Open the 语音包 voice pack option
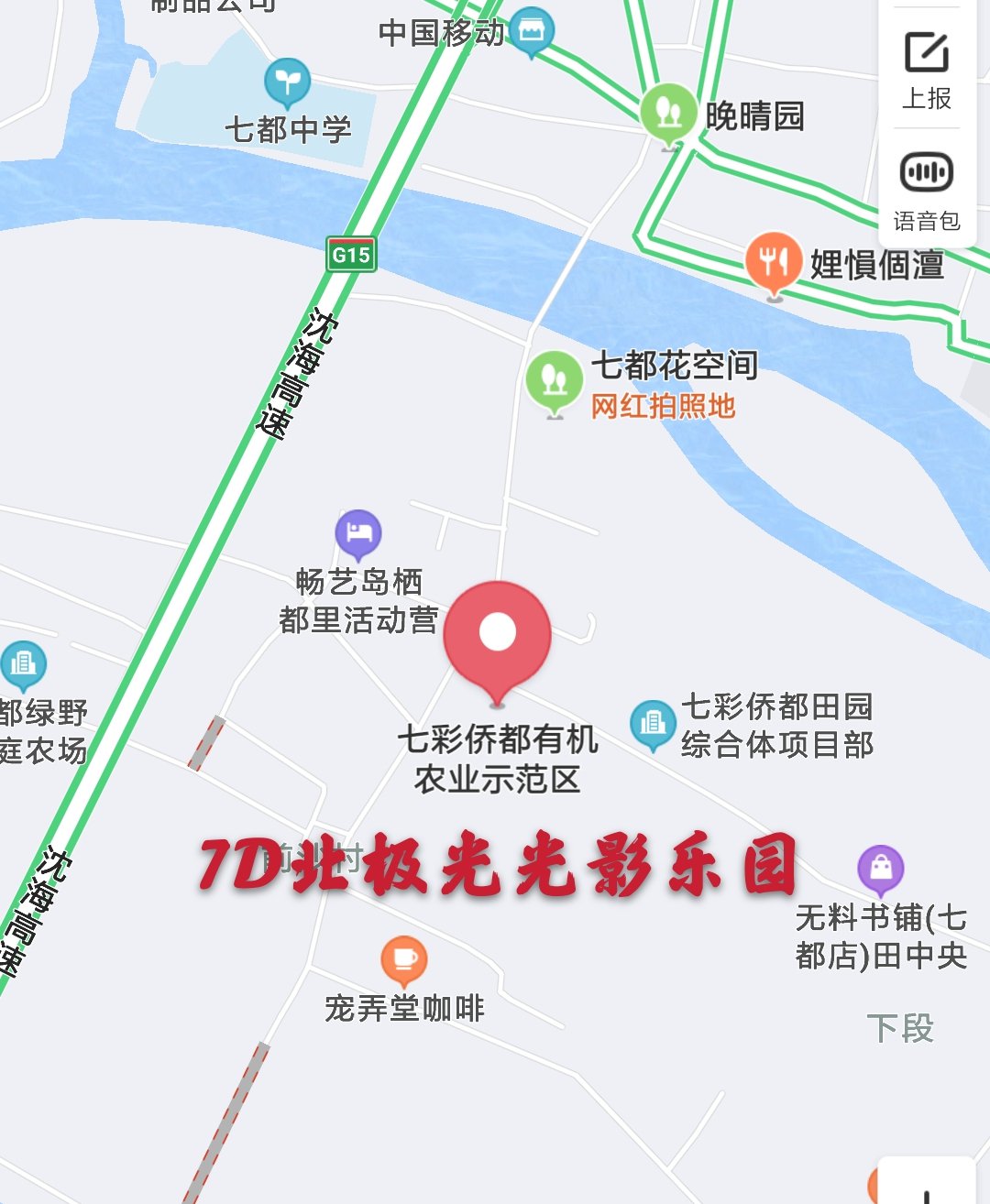This screenshot has height=1204, width=990. point(927,190)
